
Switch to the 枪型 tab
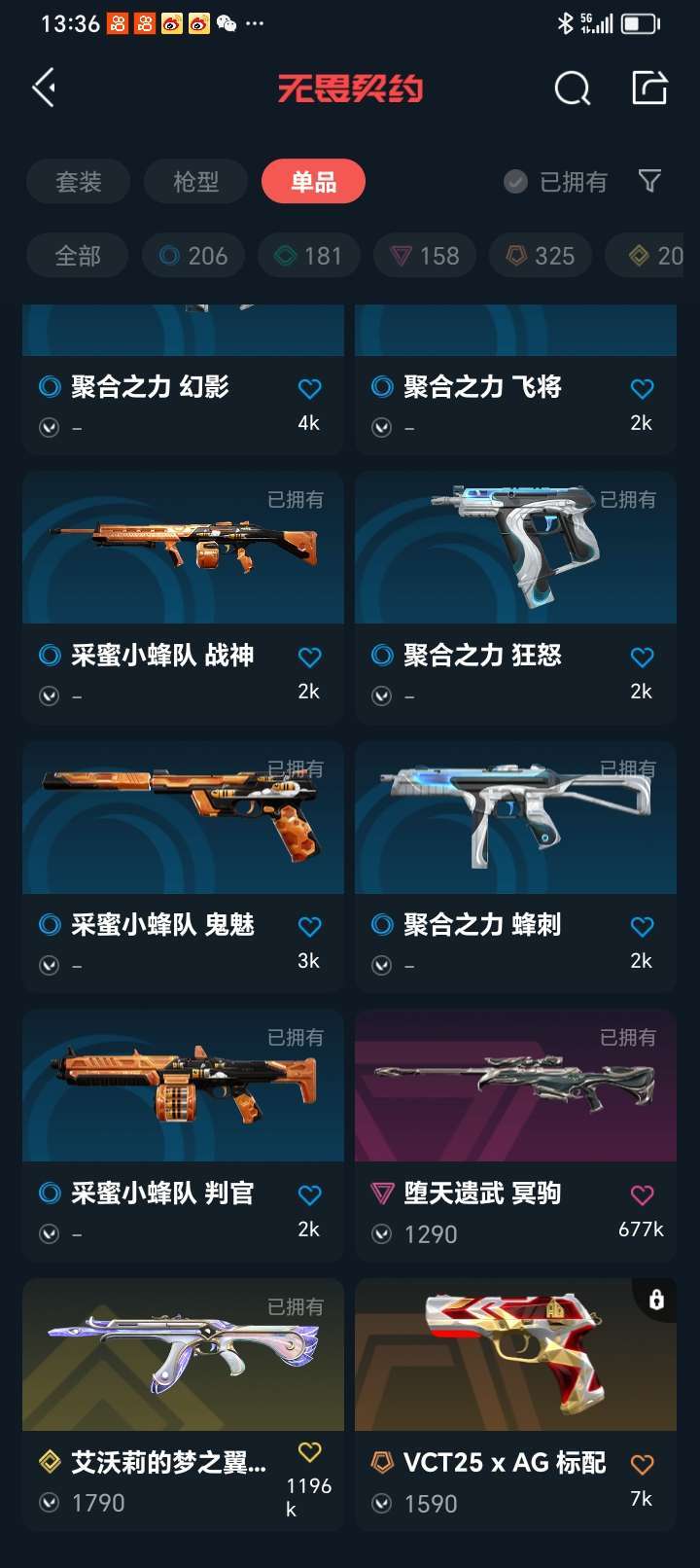click(196, 182)
